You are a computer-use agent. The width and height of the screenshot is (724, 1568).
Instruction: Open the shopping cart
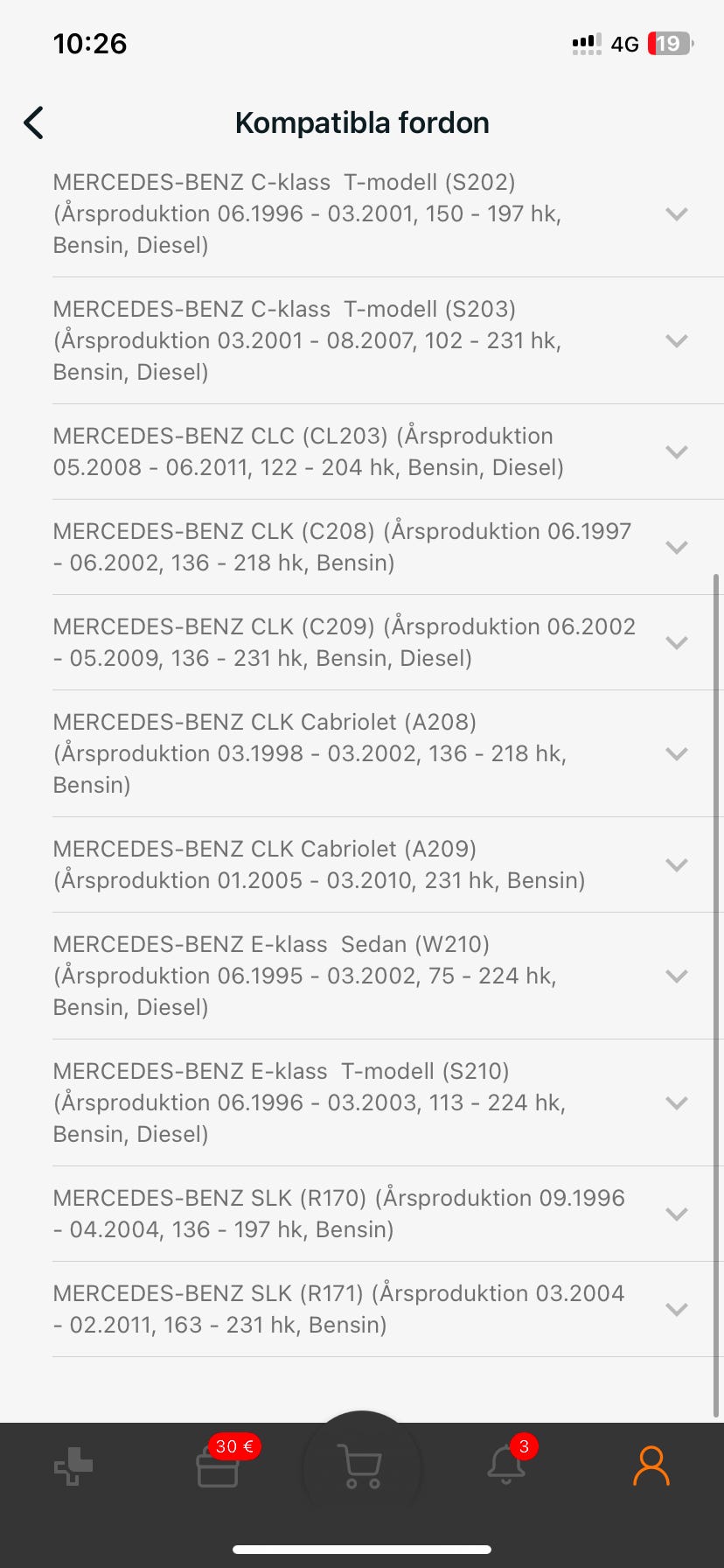(x=361, y=1466)
